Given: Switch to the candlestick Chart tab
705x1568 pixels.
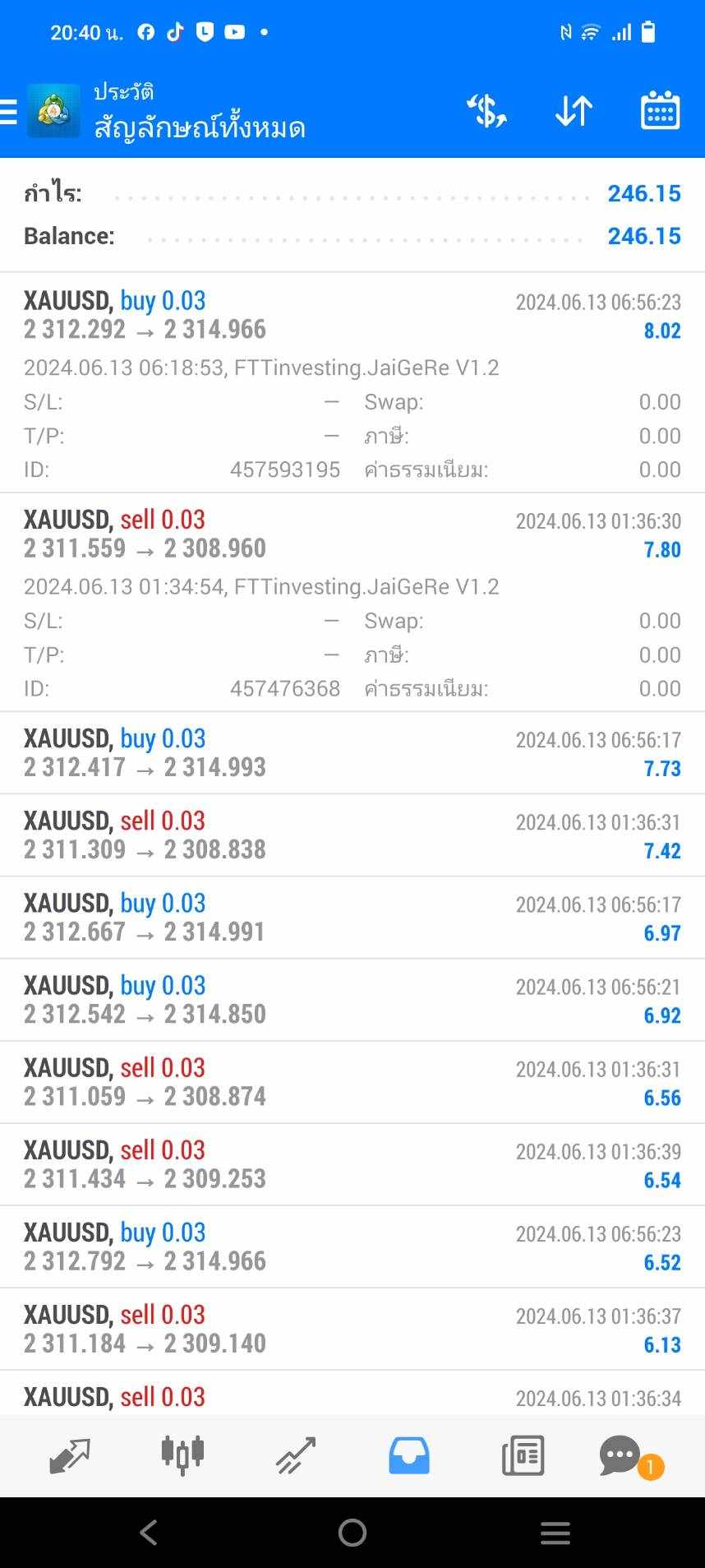Looking at the screenshot, I should click(x=182, y=1455).
